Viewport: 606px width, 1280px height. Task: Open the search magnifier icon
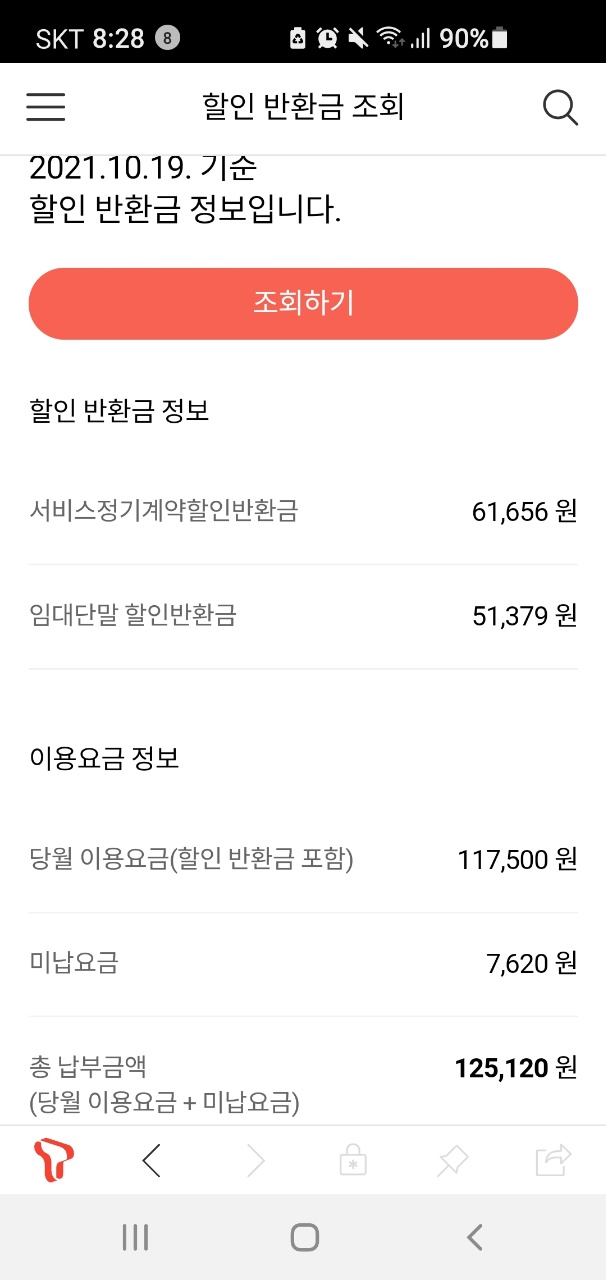[x=560, y=107]
